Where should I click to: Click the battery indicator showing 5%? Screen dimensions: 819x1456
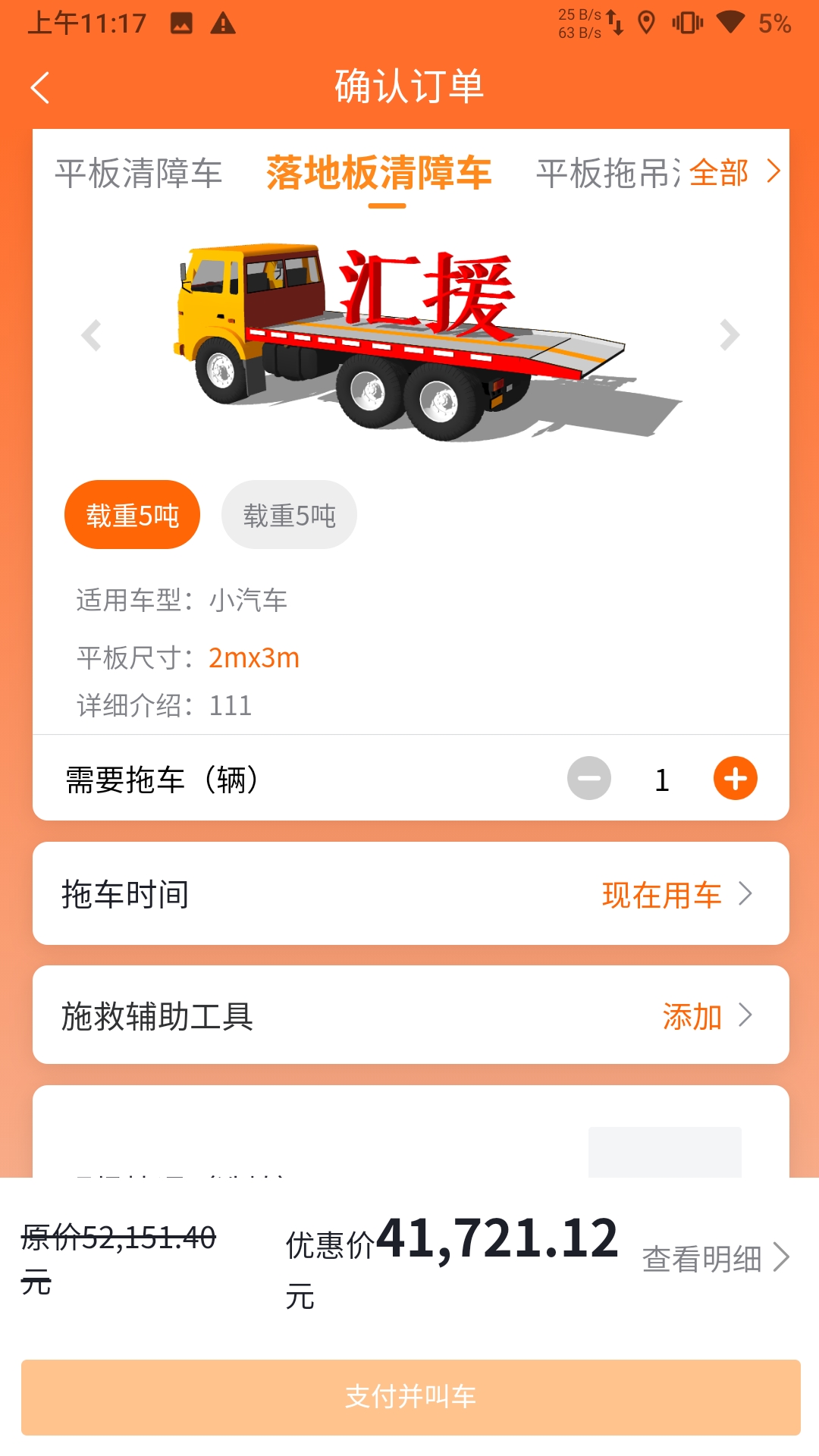pos(773,23)
